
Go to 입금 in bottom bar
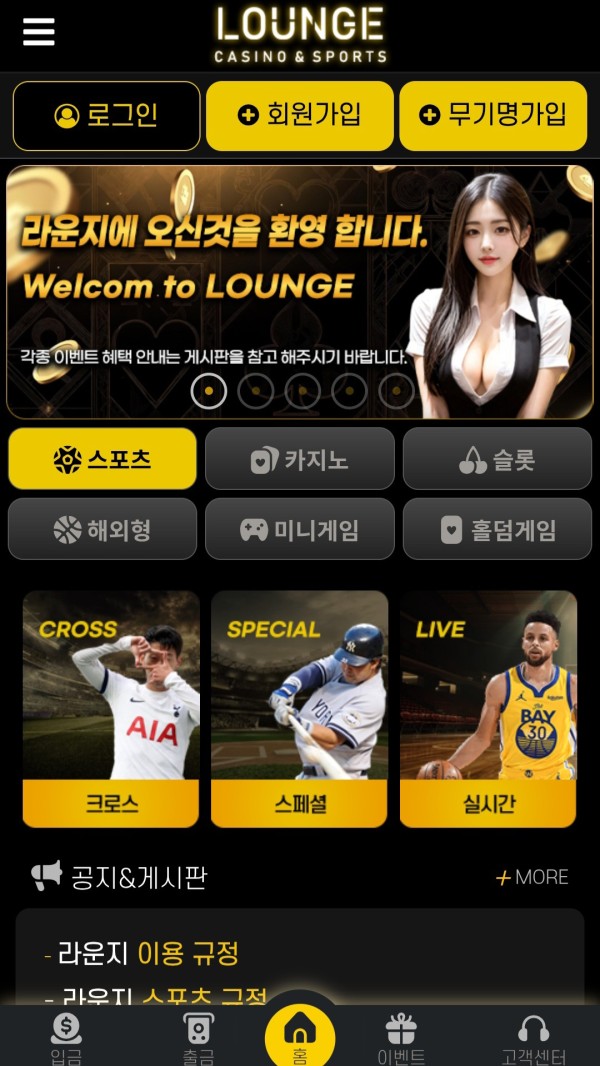[x=66, y=1039]
